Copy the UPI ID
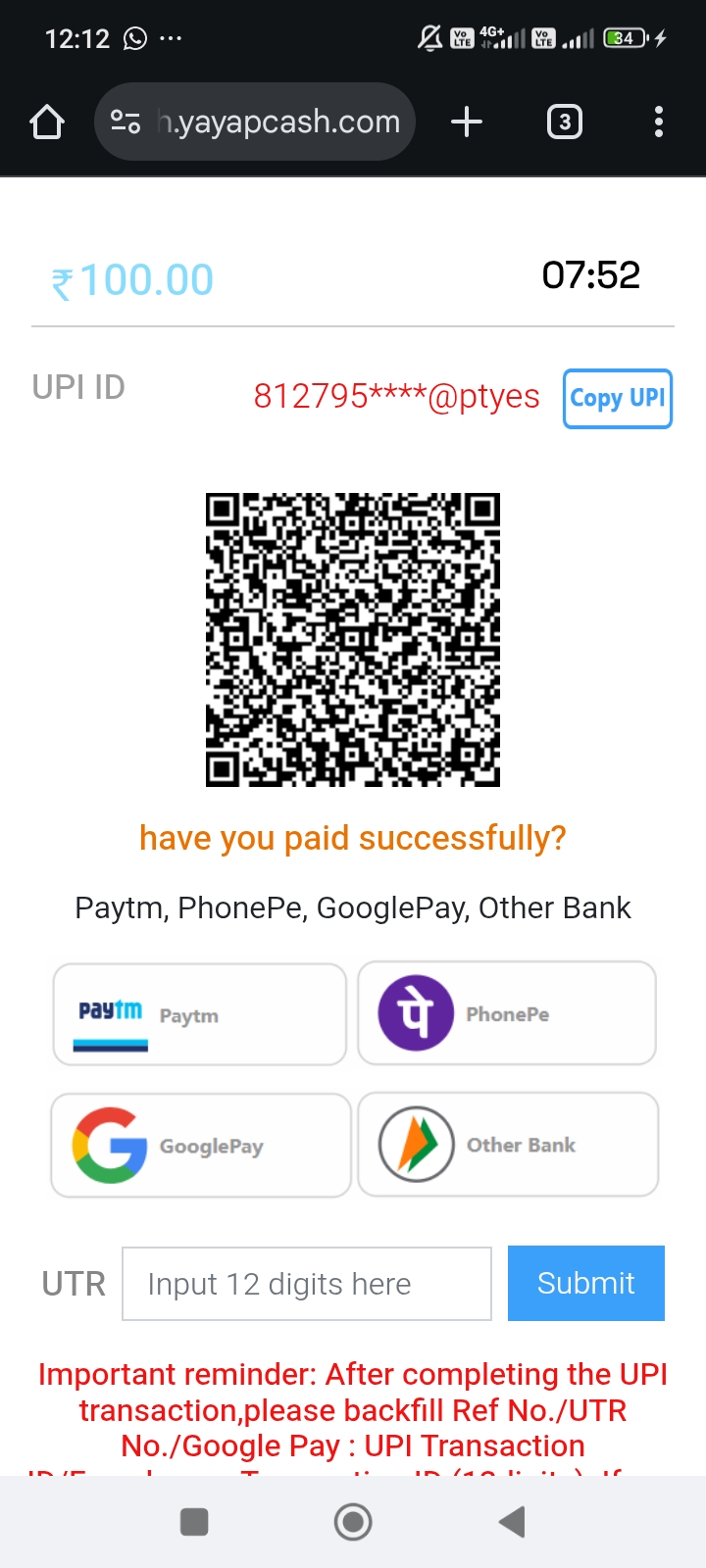Screen dimensions: 706x1568 617,398
